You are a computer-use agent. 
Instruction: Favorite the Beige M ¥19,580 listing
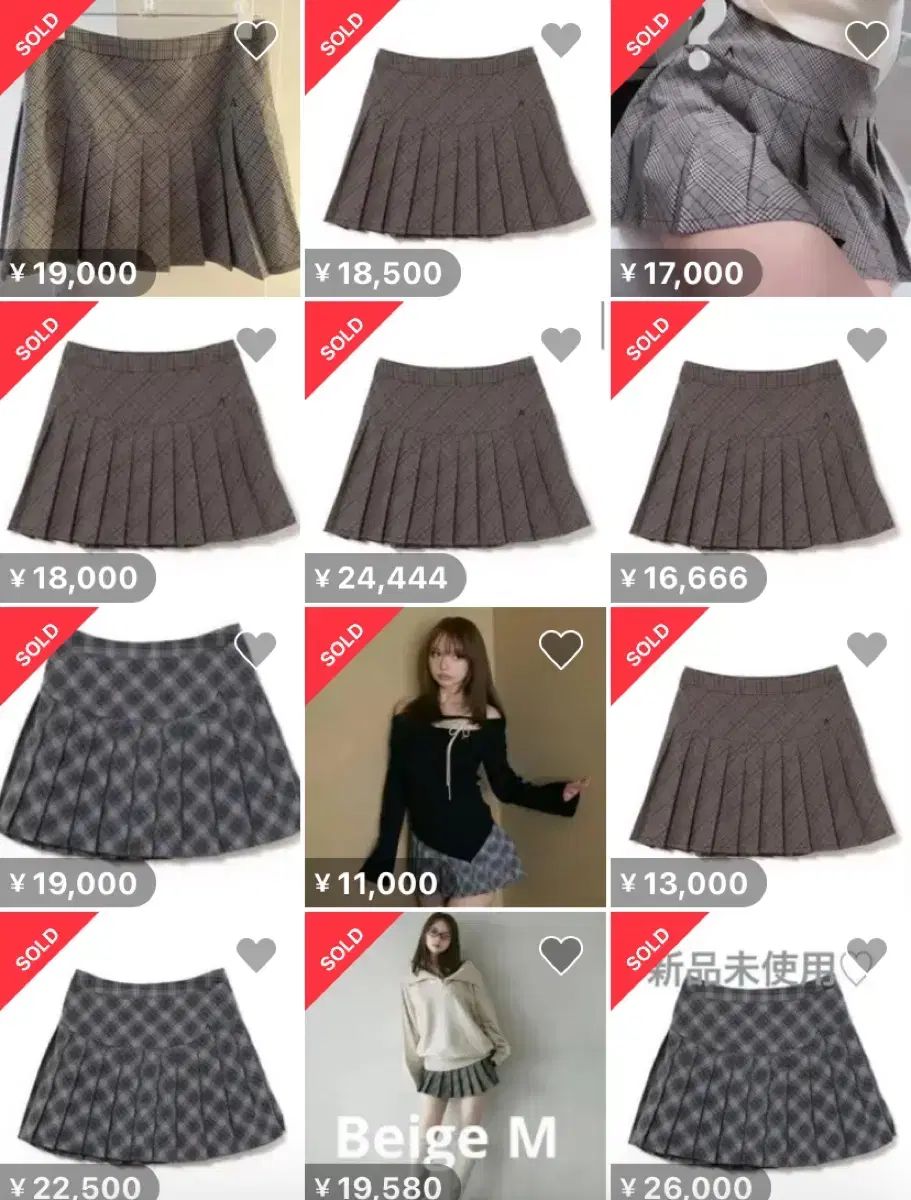point(560,955)
